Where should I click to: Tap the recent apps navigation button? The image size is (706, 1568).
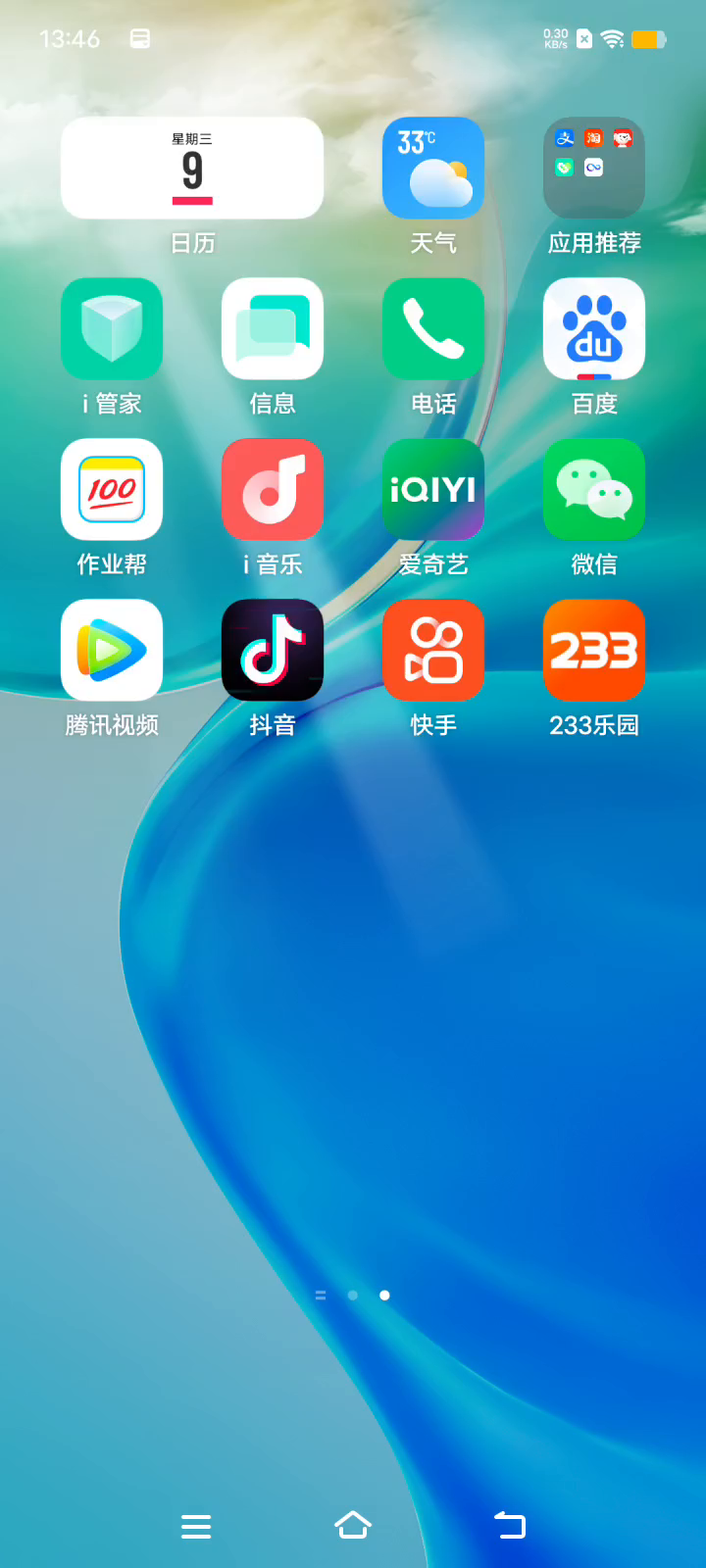coord(196,1526)
